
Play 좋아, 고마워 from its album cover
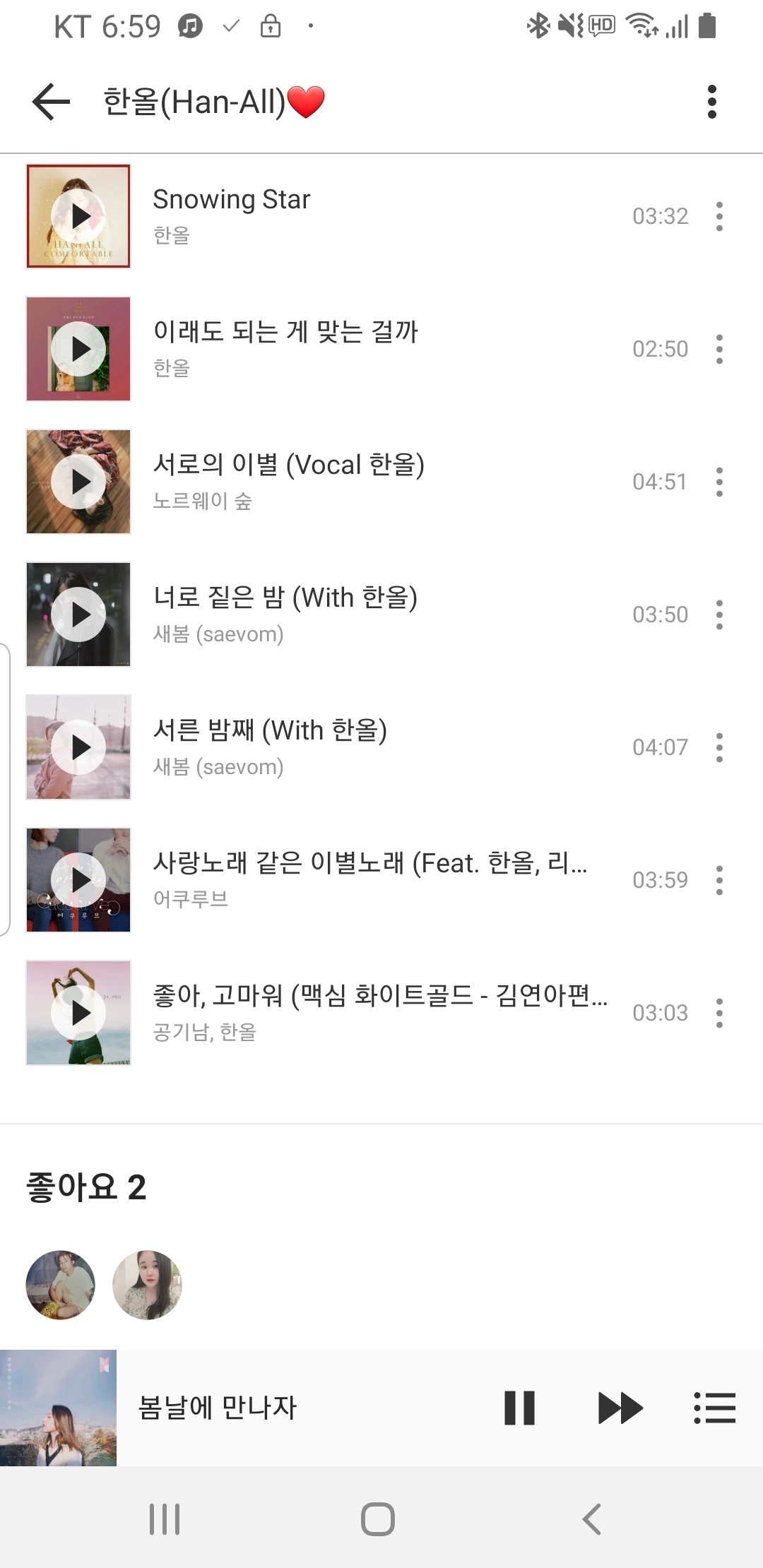(x=78, y=1013)
